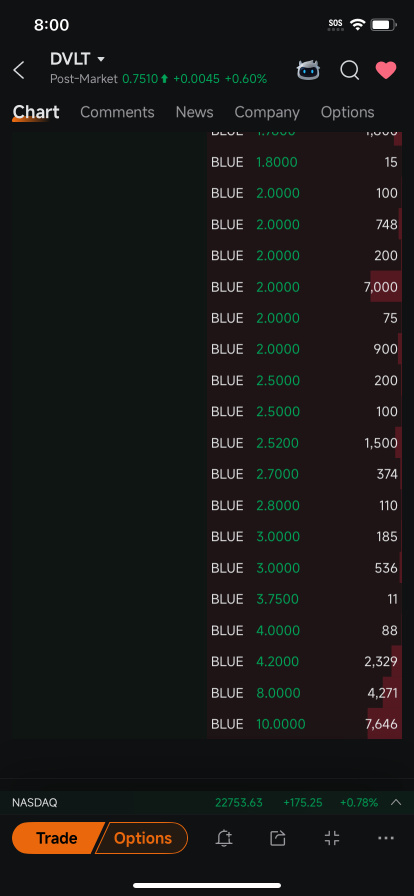
Task: Switch to the Comments tab
Action: coord(117,112)
